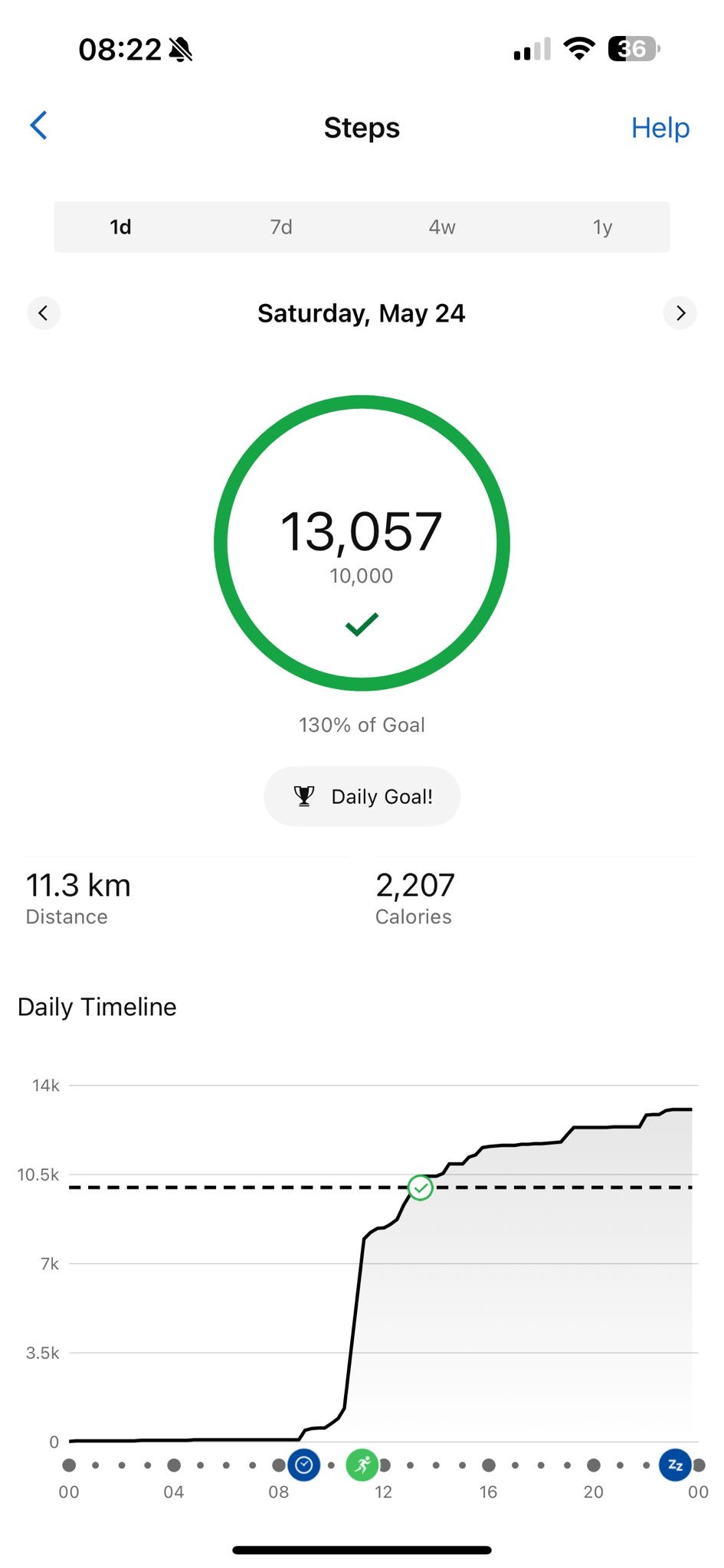Tap the sleep Zz marker on the timeline
This screenshot has width=724, height=1568.
675,1465
